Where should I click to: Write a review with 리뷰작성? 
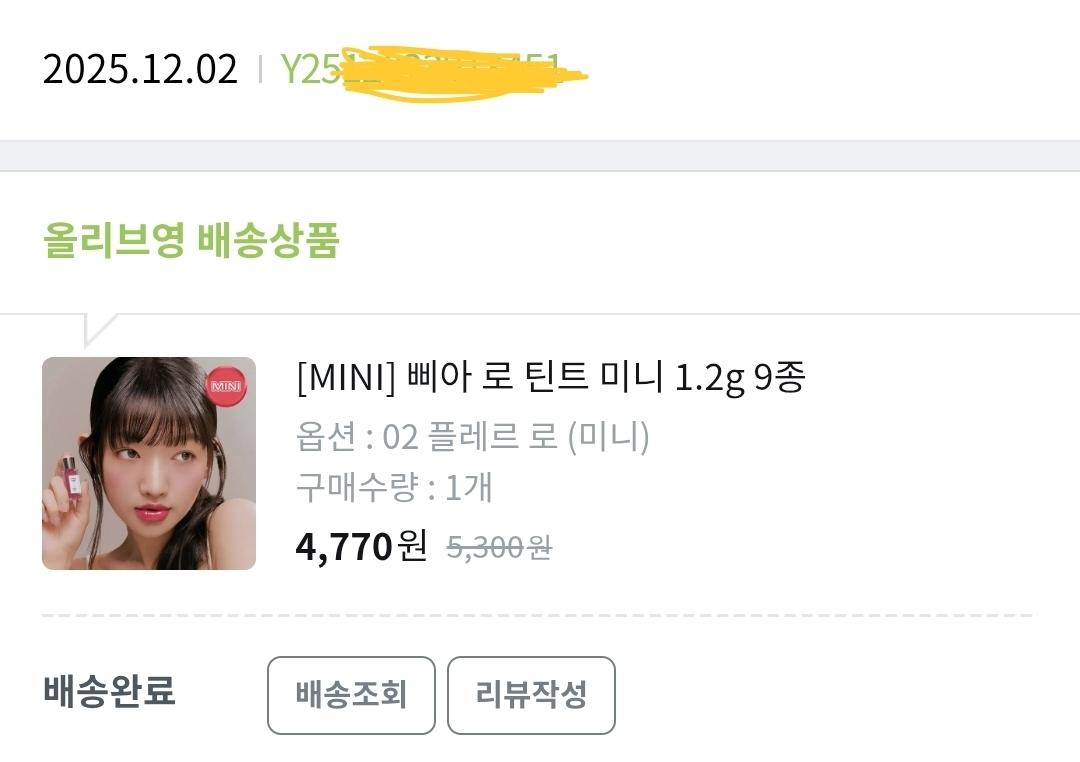point(531,695)
